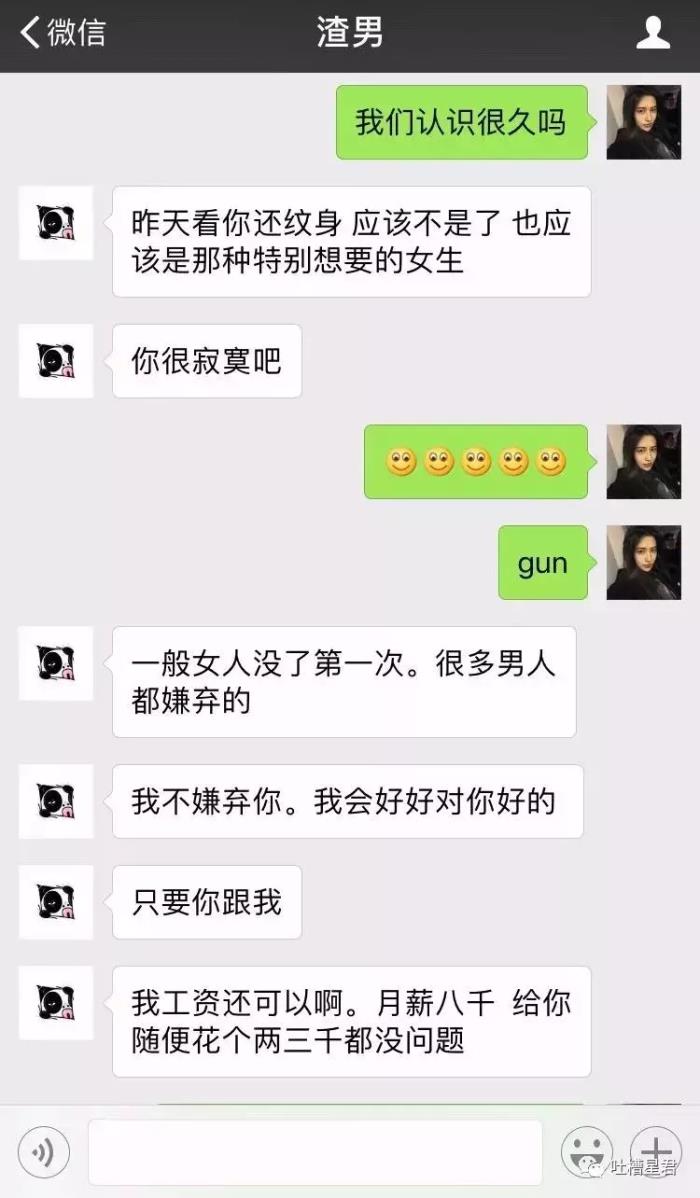Focus the message text field
This screenshot has height=1198, width=700.
(315, 1151)
